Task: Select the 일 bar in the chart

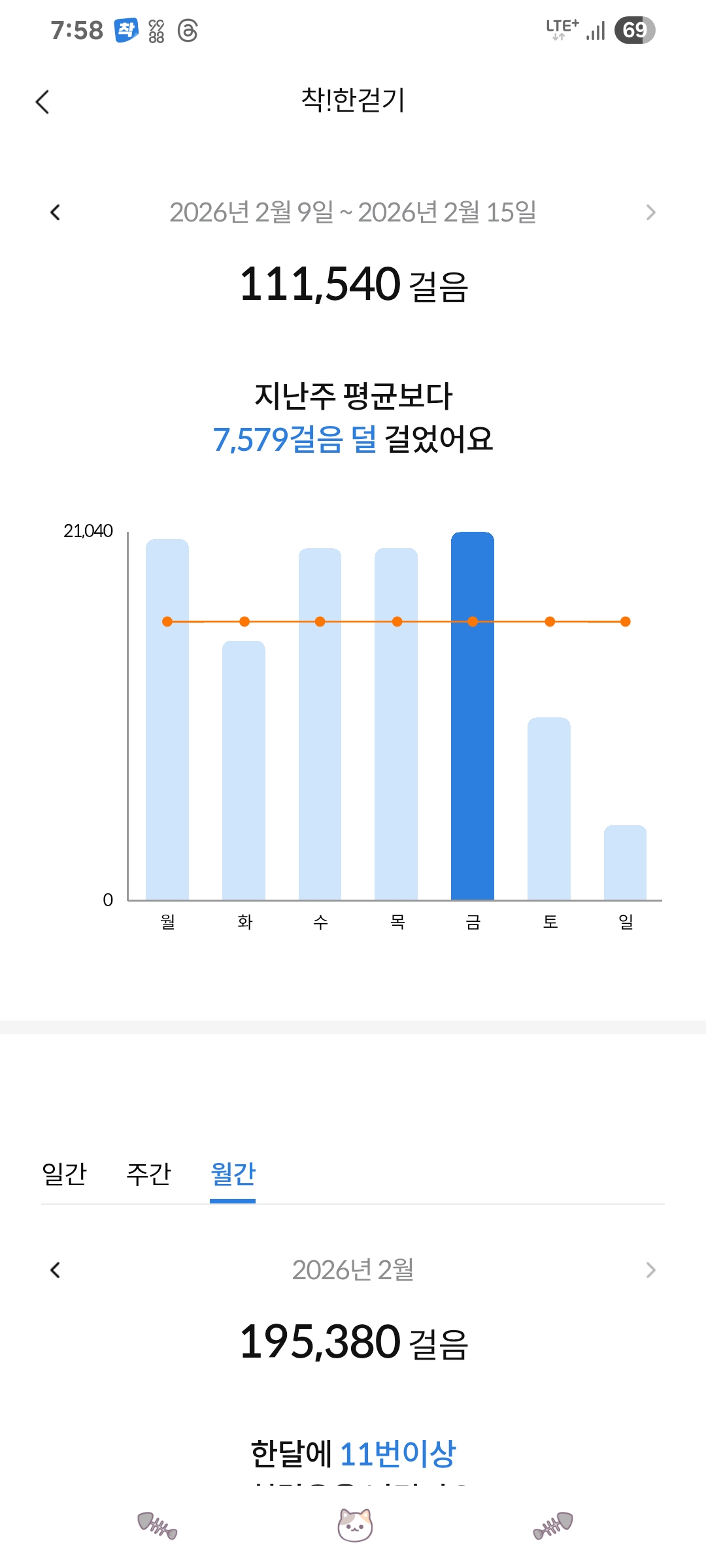Action: [x=625, y=862]
